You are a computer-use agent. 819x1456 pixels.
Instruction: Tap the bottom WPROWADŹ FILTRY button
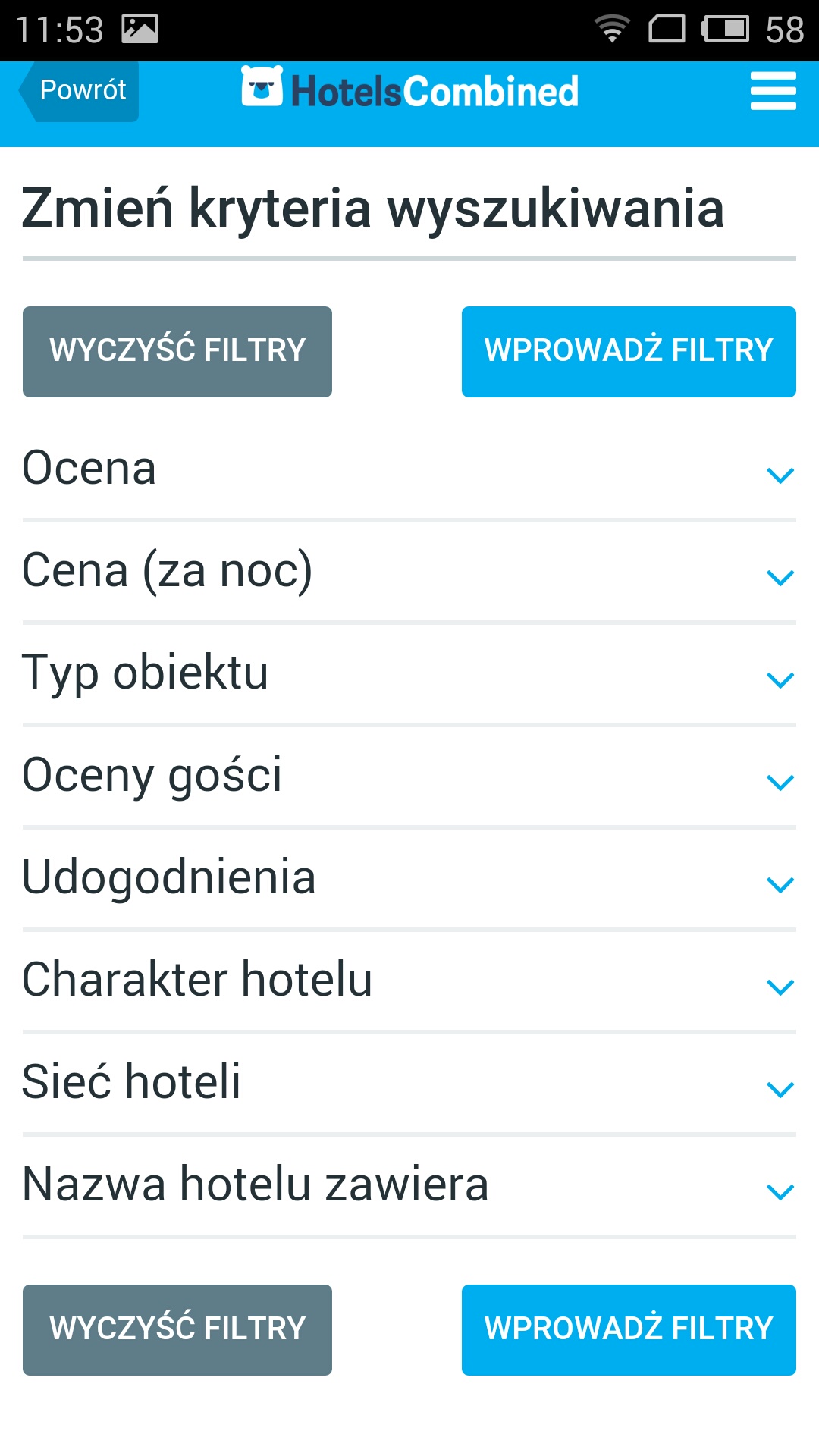point(629,1330)
